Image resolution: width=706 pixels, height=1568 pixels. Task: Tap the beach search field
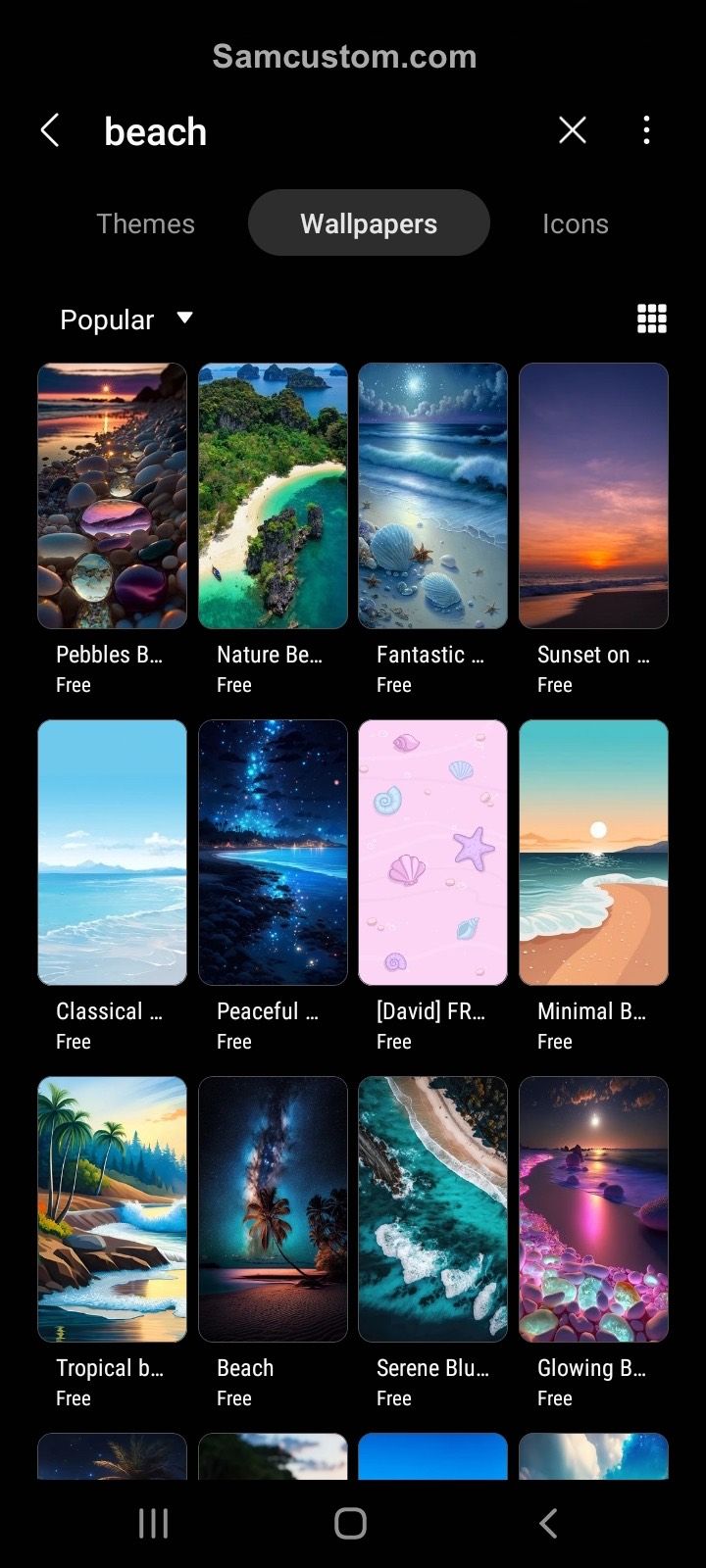(x=314, y=131)
